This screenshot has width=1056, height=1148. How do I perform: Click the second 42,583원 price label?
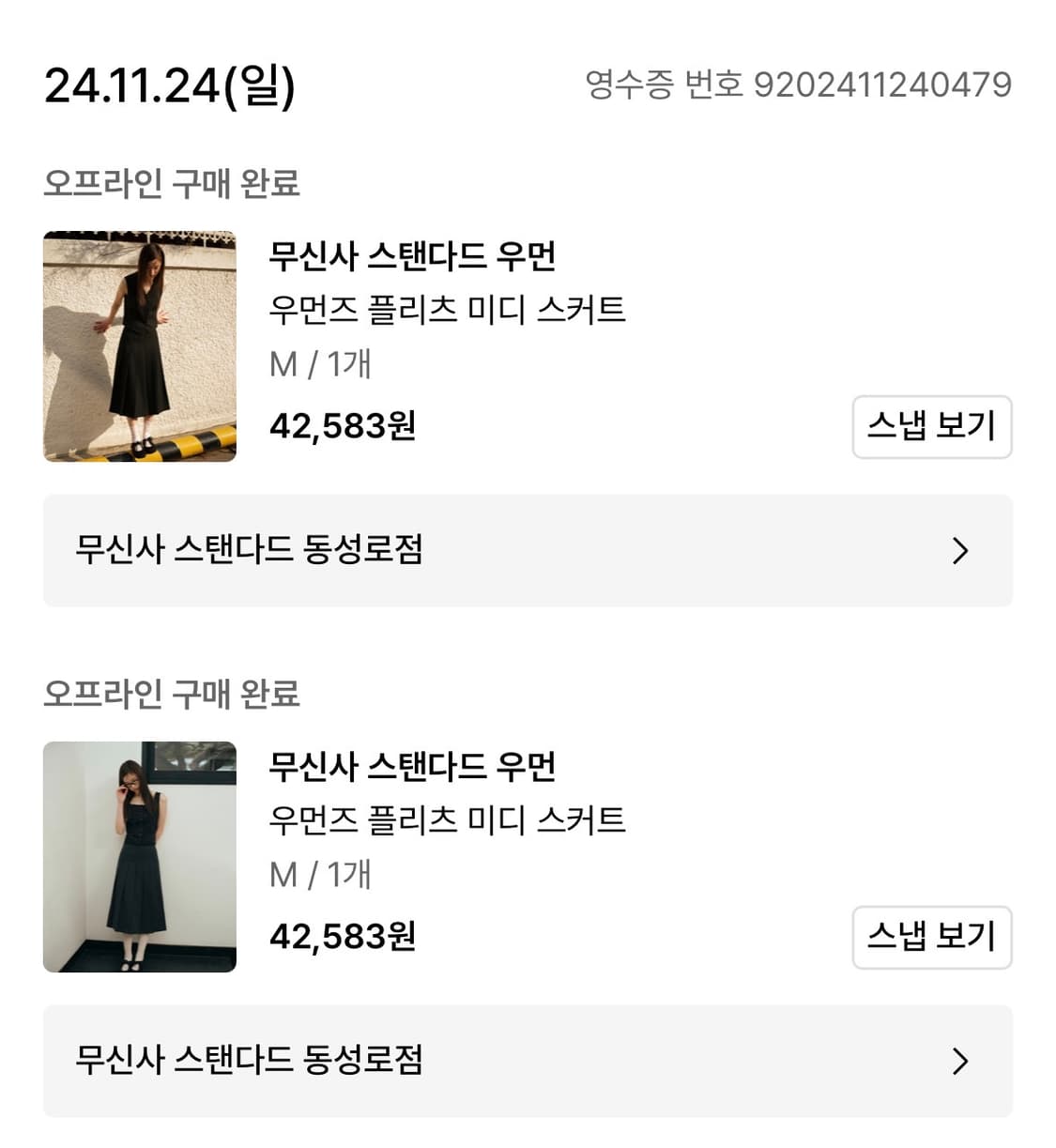(x=343, y=937)
